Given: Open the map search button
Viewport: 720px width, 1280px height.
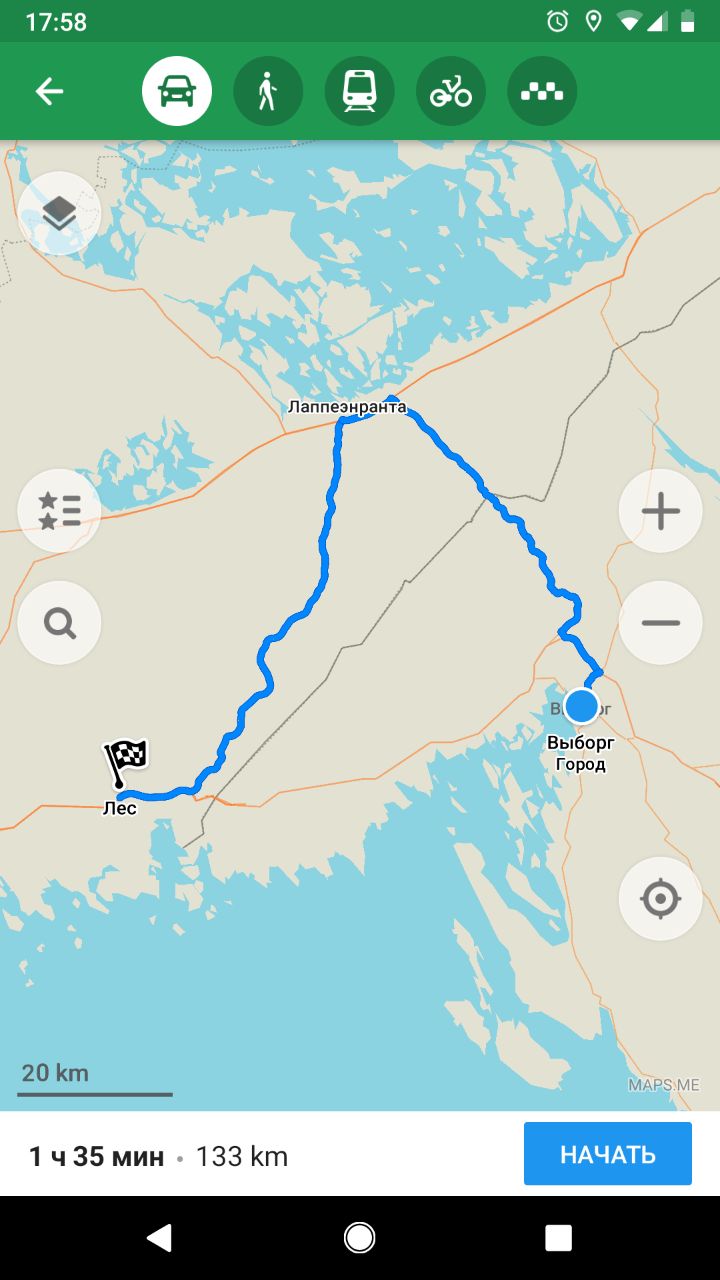Looking at the screenshot, I should 59,623.
